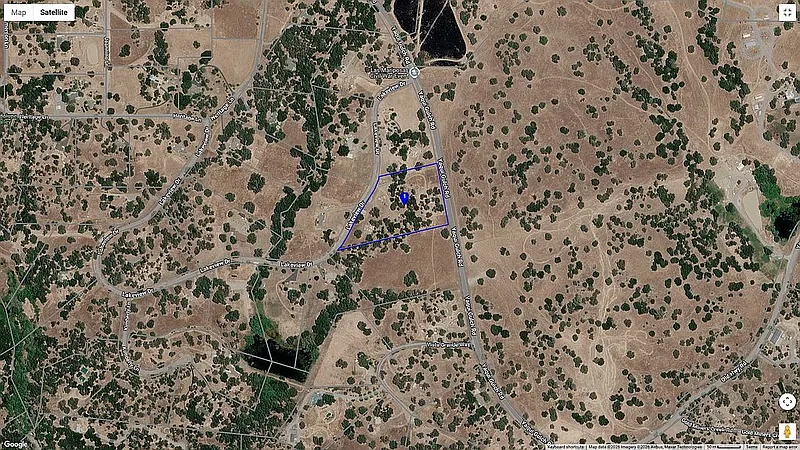Toggle fullscreen map view

pos(787,13)
